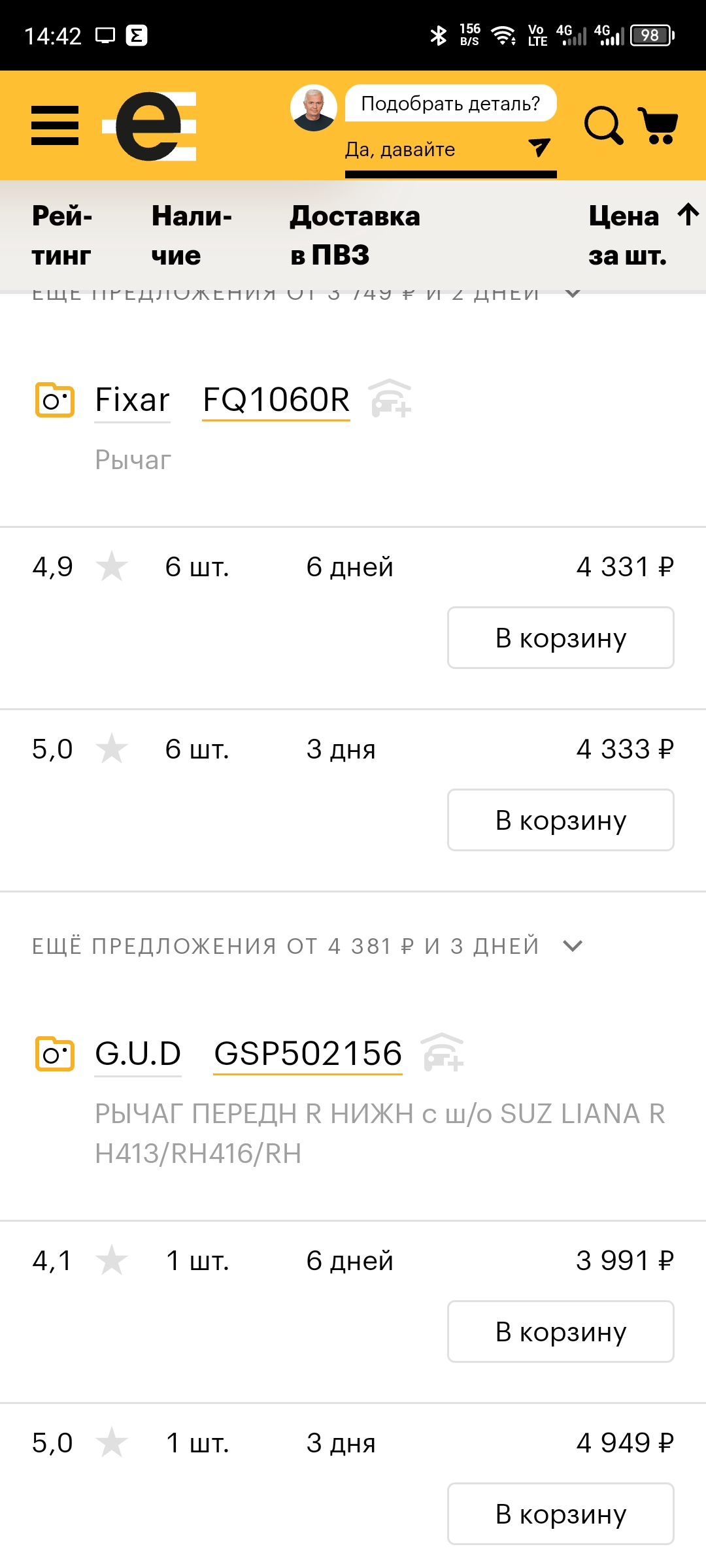This screenshot has height=1568, width=706.
Task: Open the hamburger menu
Action: pyautogui.click(x=55, y=125)
